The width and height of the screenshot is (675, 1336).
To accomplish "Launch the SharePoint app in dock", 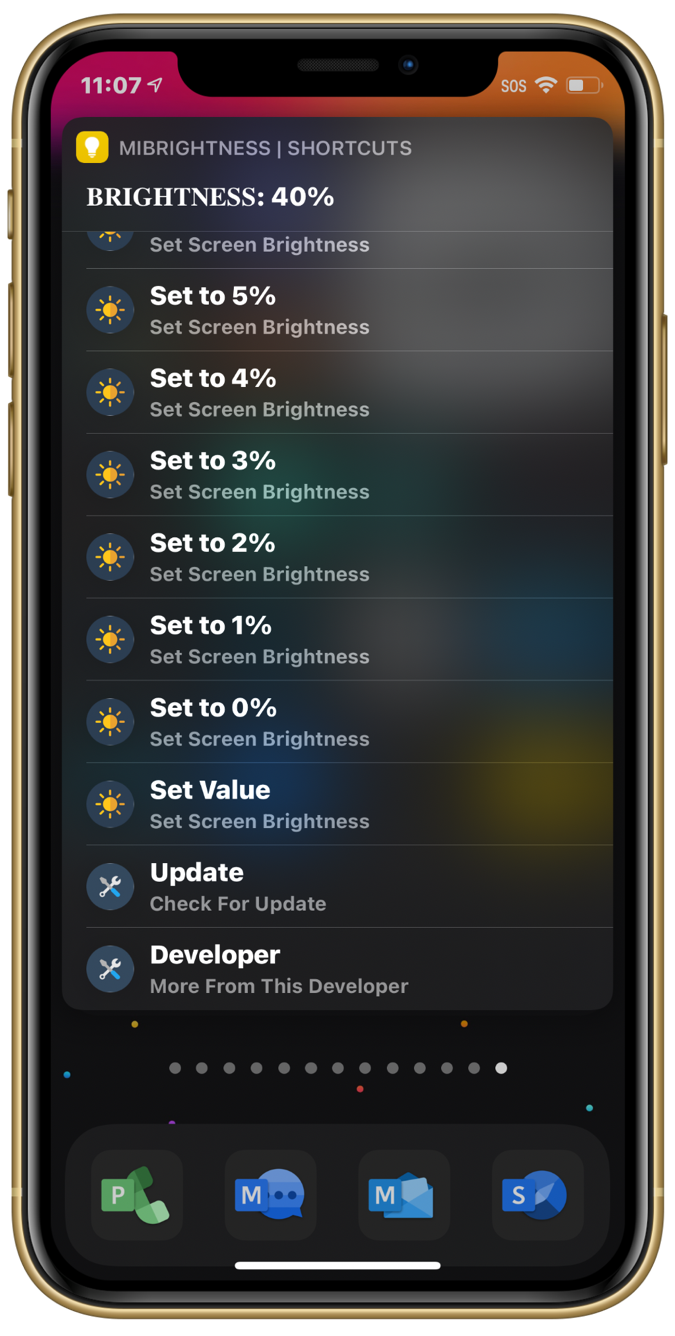I will click(x=537, y=1195).
